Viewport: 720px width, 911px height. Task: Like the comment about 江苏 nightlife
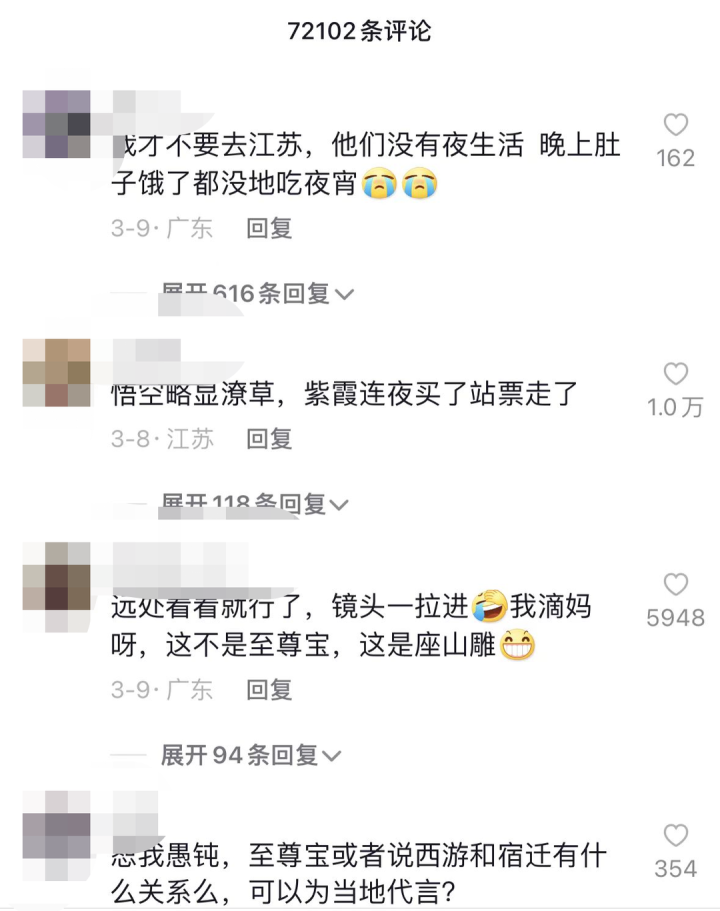click(x=676, y=126)
